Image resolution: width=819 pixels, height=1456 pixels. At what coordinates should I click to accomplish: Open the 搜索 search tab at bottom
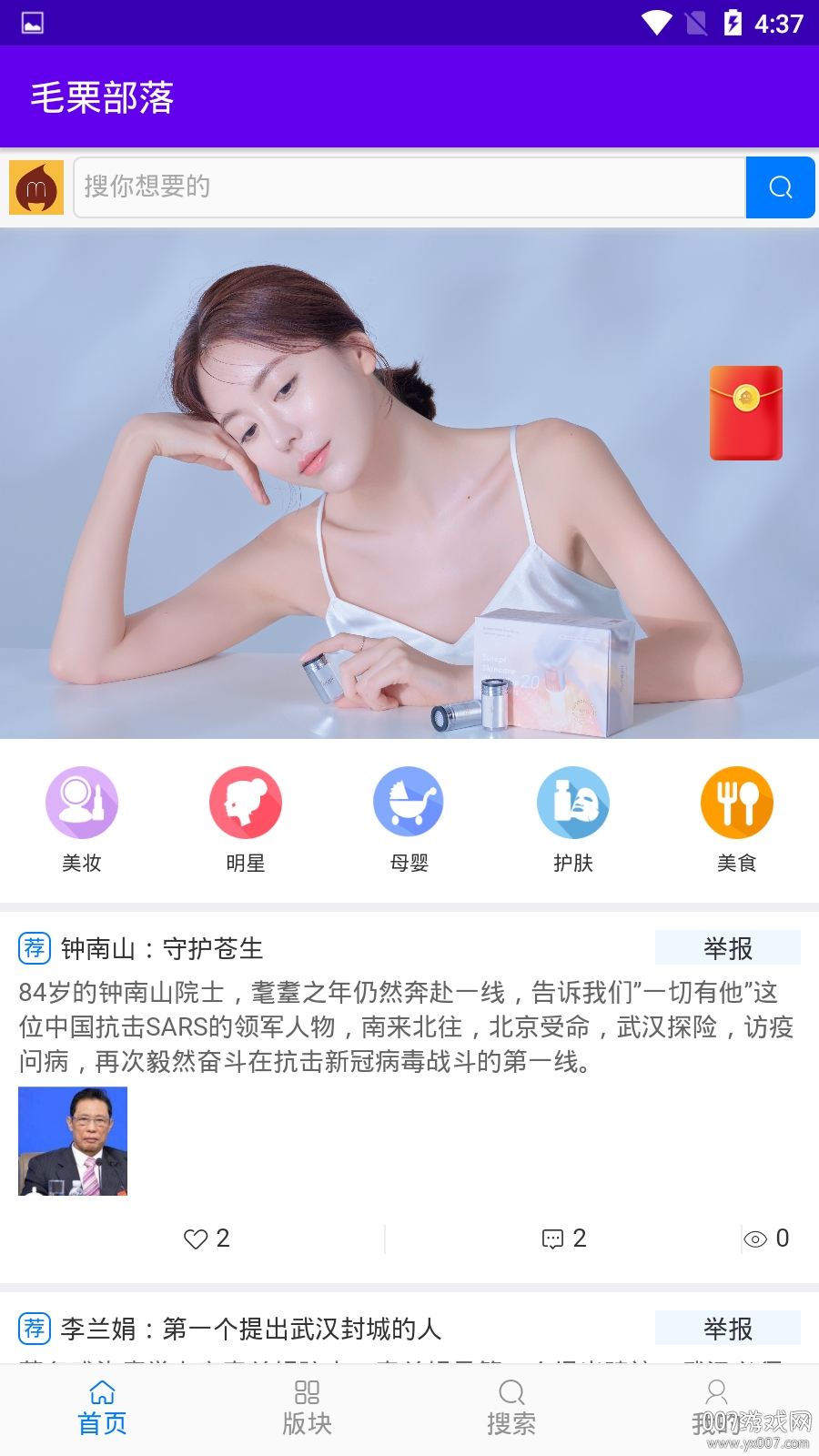pos(511,1406)
